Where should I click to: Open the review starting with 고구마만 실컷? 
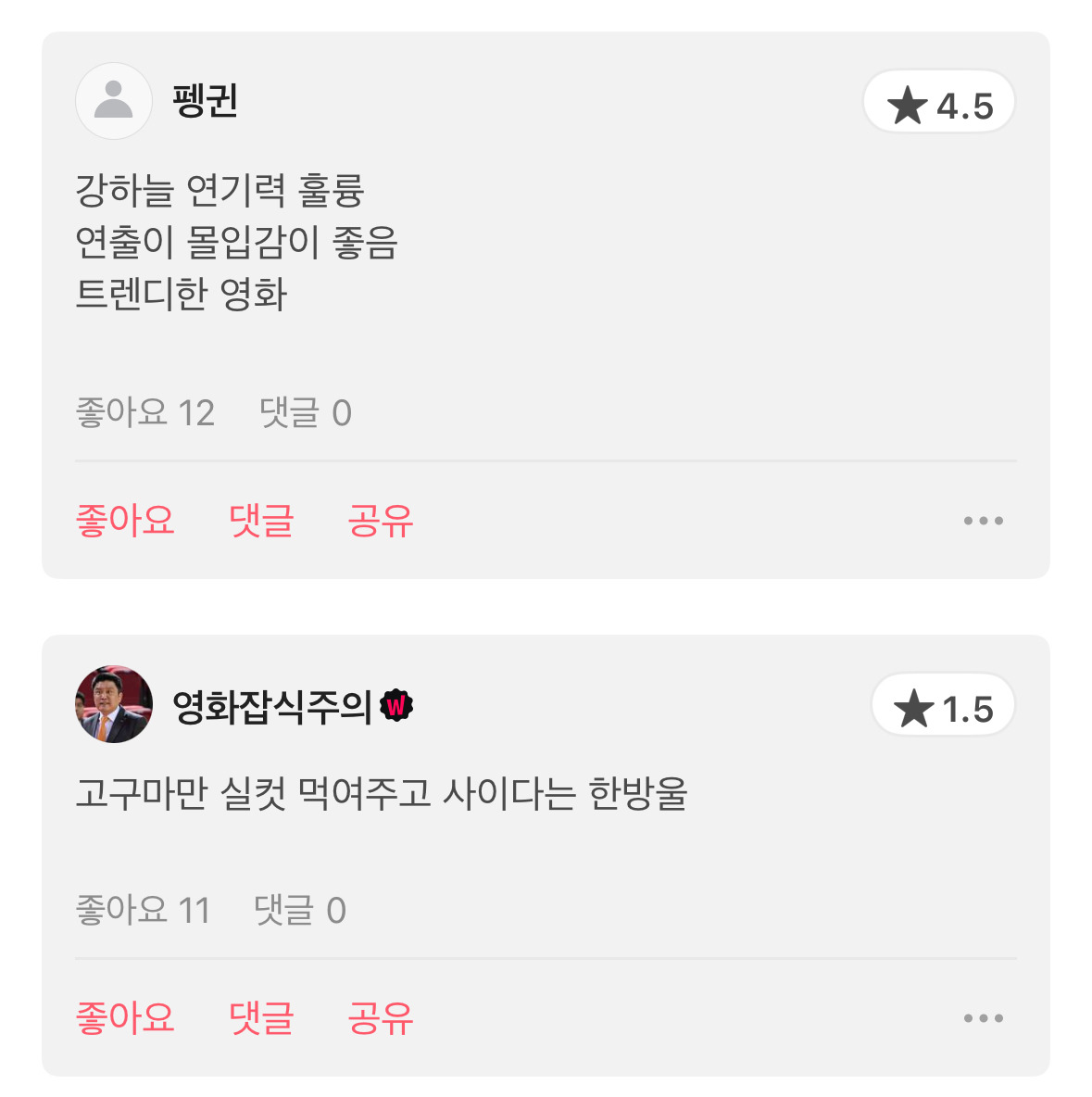pos(381,794)
